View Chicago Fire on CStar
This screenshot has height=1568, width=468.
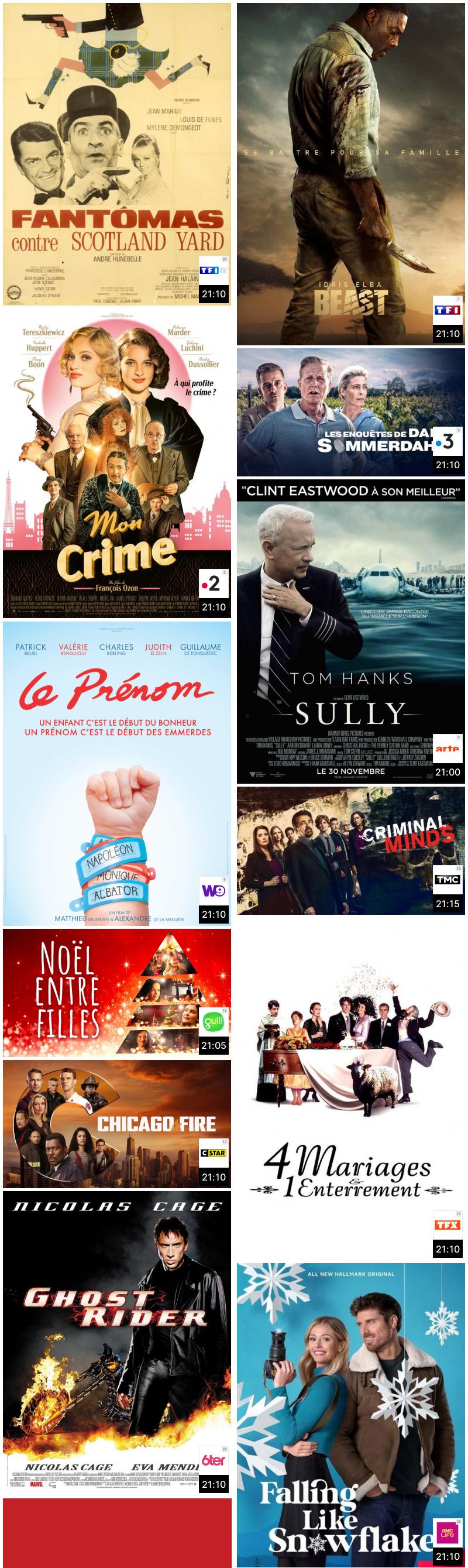pyautogui.click(x=116, y=1124)
